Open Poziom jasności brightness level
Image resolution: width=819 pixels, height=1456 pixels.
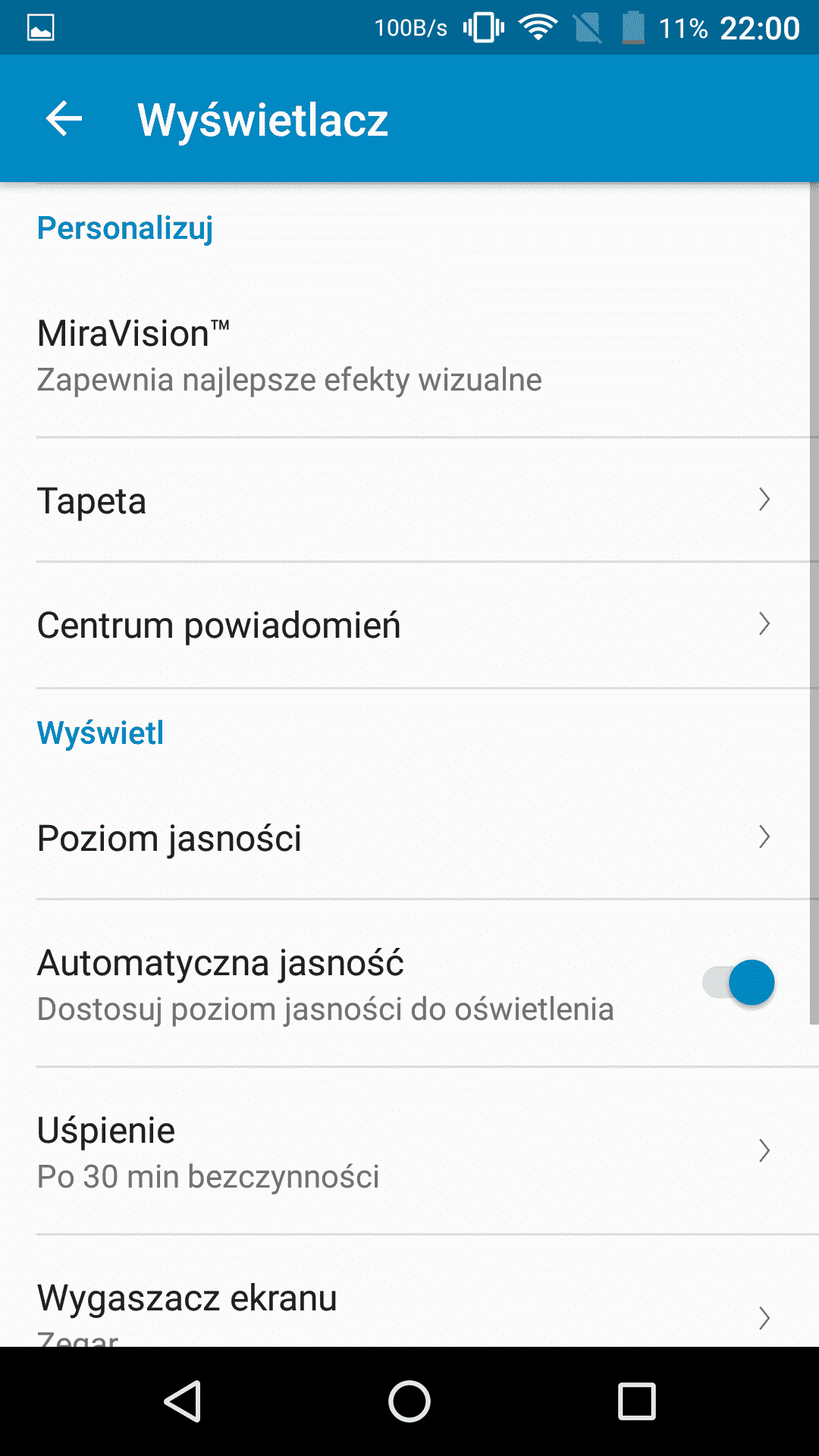(402, 838)
